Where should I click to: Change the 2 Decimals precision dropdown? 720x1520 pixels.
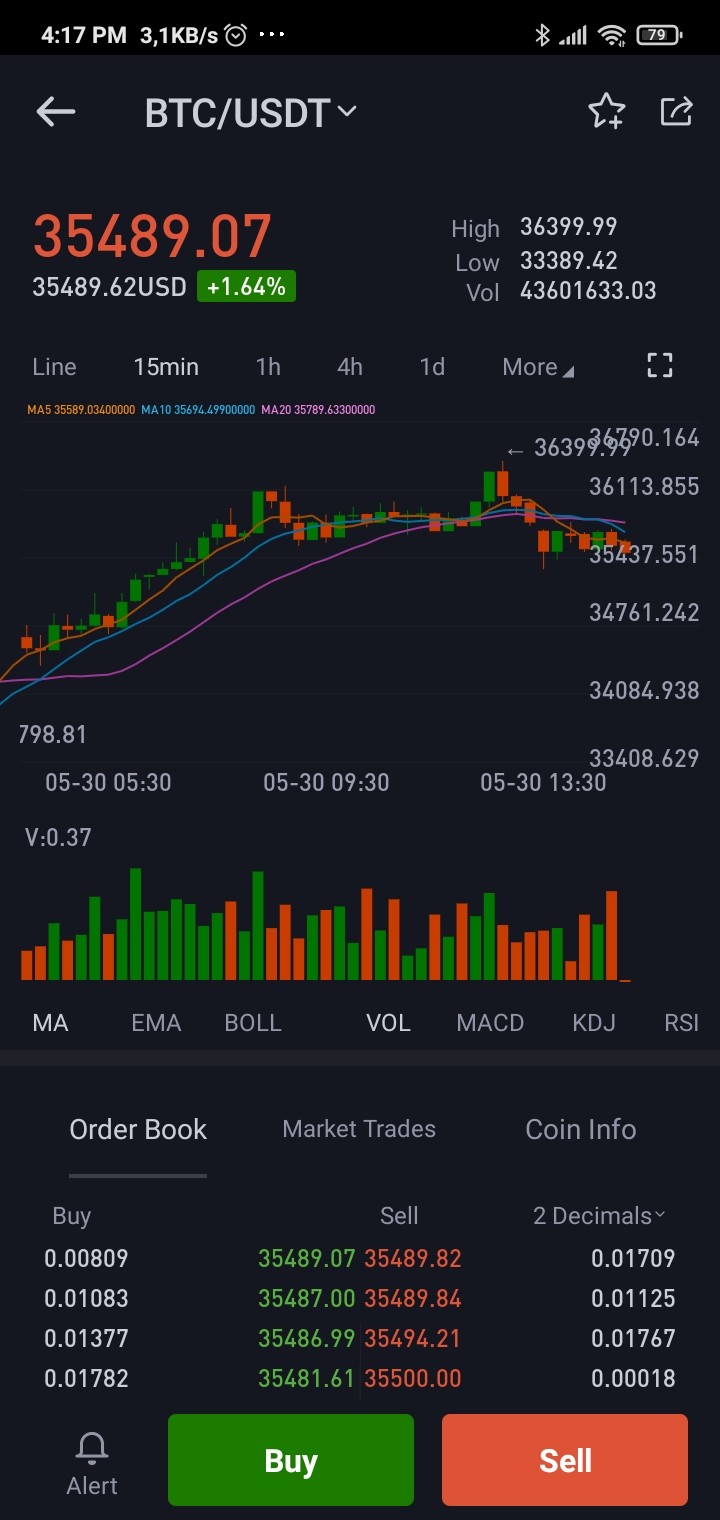pos(599,1216)
